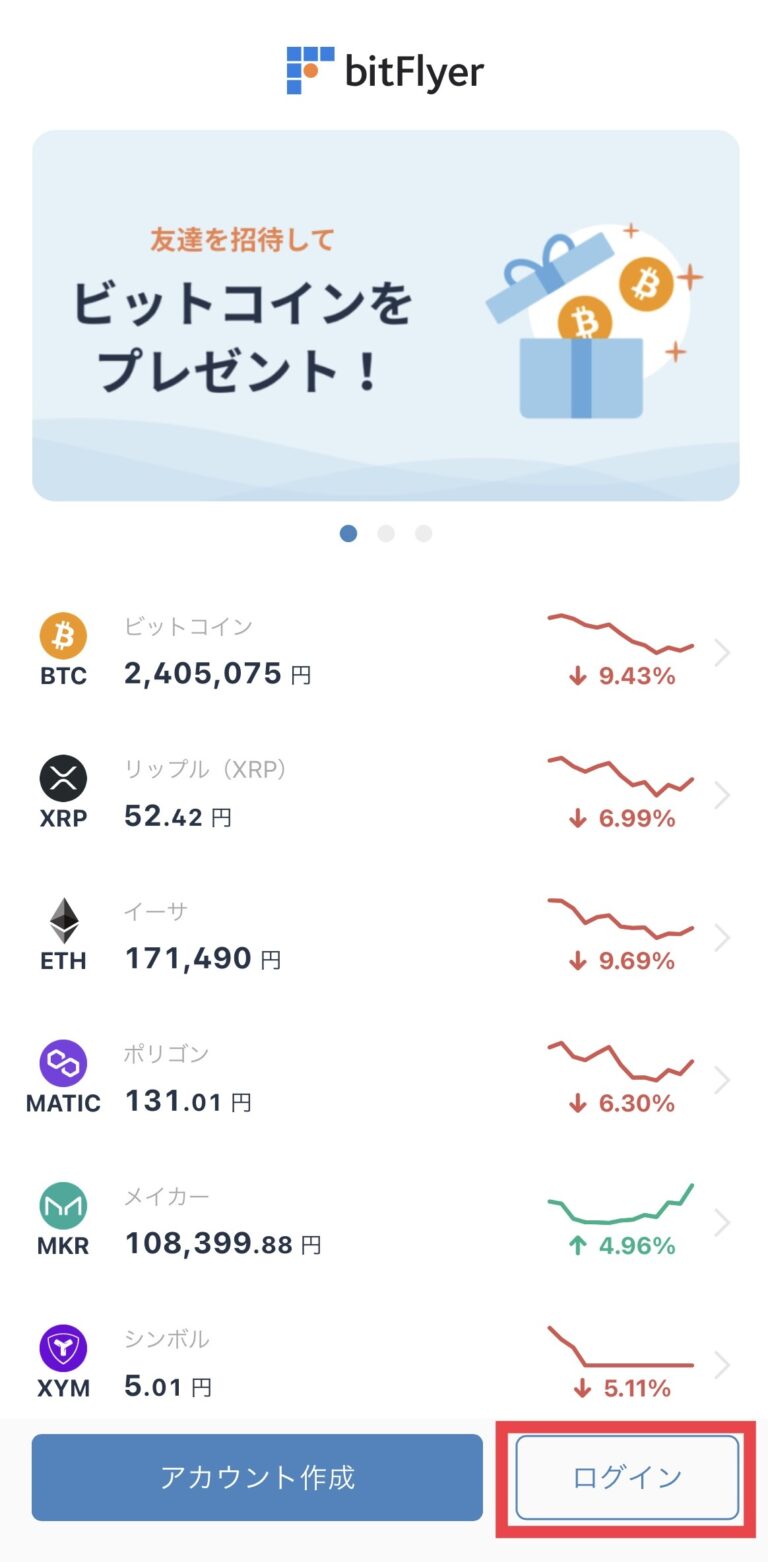The width and height of the screenshot is (768, 1562).
Task: Open the 友達を招待して promo banner
Action: [384, 314]
